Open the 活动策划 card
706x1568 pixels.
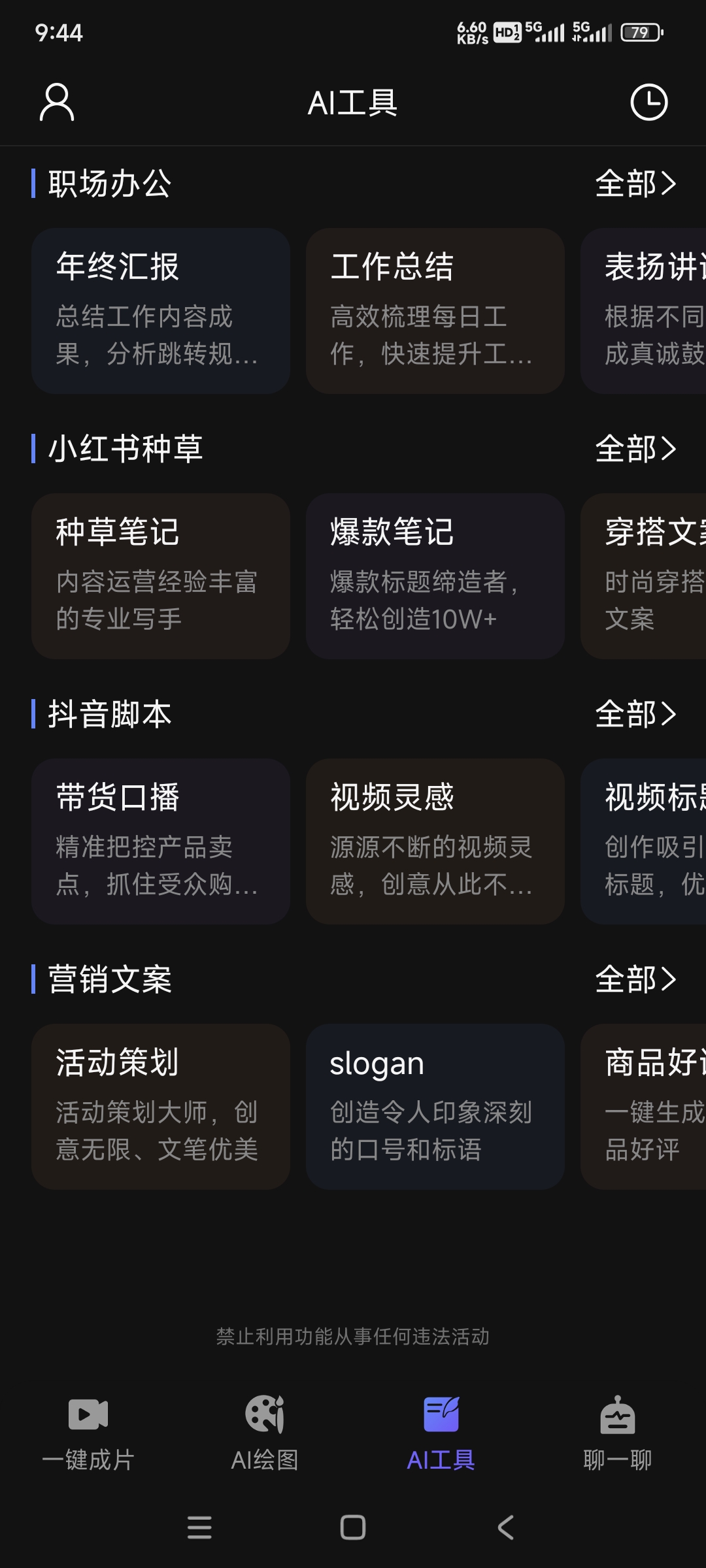[161, 1106]
